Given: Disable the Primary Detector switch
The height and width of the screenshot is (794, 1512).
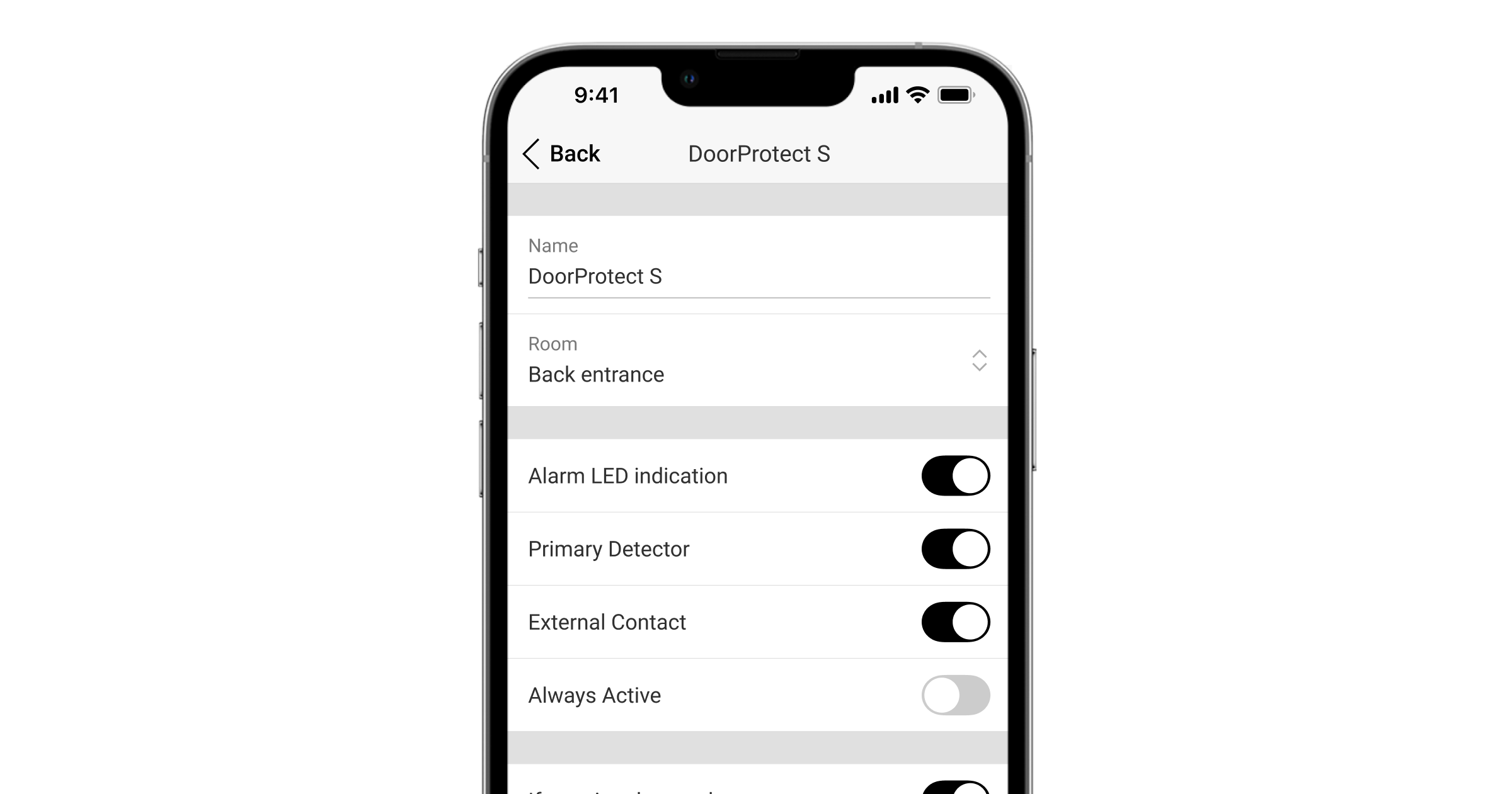Looking at the screenshot, I should pos(955,549).
